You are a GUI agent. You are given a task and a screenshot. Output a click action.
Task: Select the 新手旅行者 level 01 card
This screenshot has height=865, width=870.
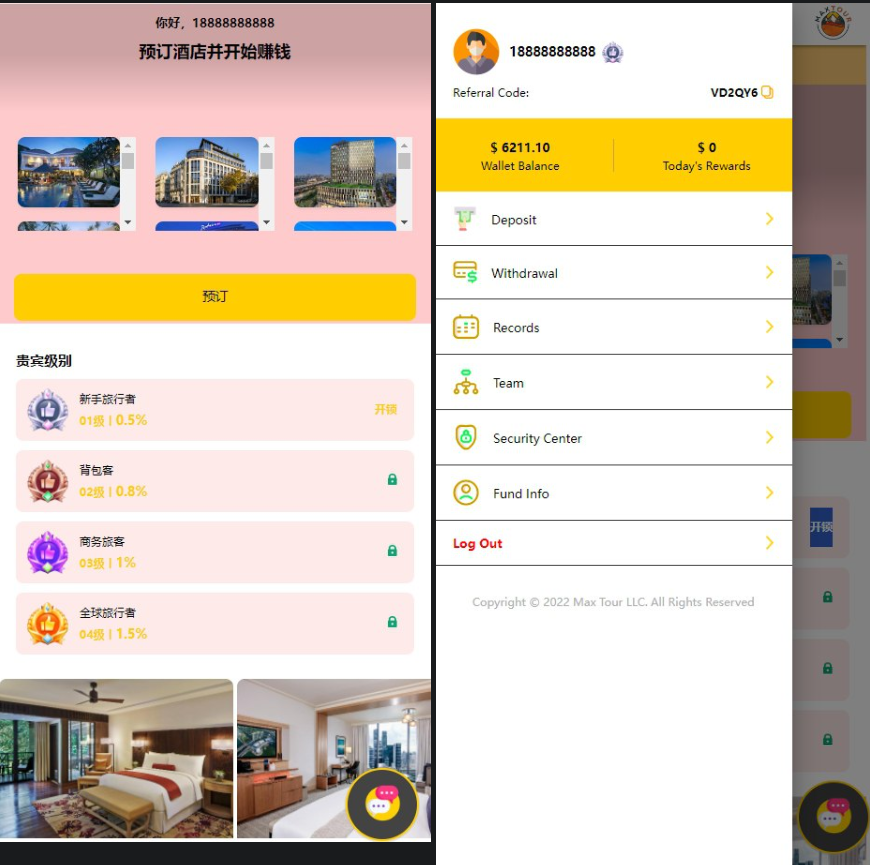pos(215,410)
